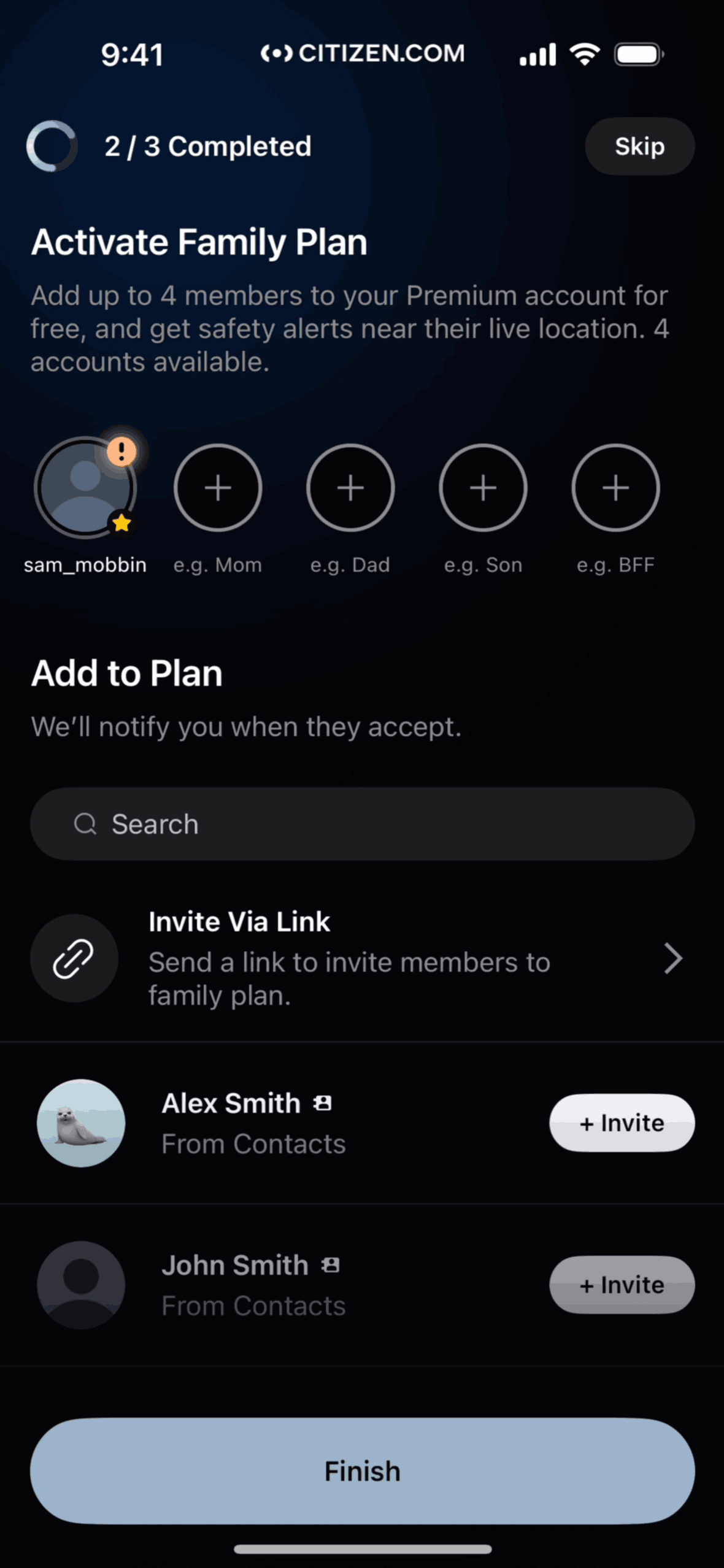Image resolution: width=724 pixels, height=1568 pixels.
Task: Skip the family plan setup
Action: point(639,147)
